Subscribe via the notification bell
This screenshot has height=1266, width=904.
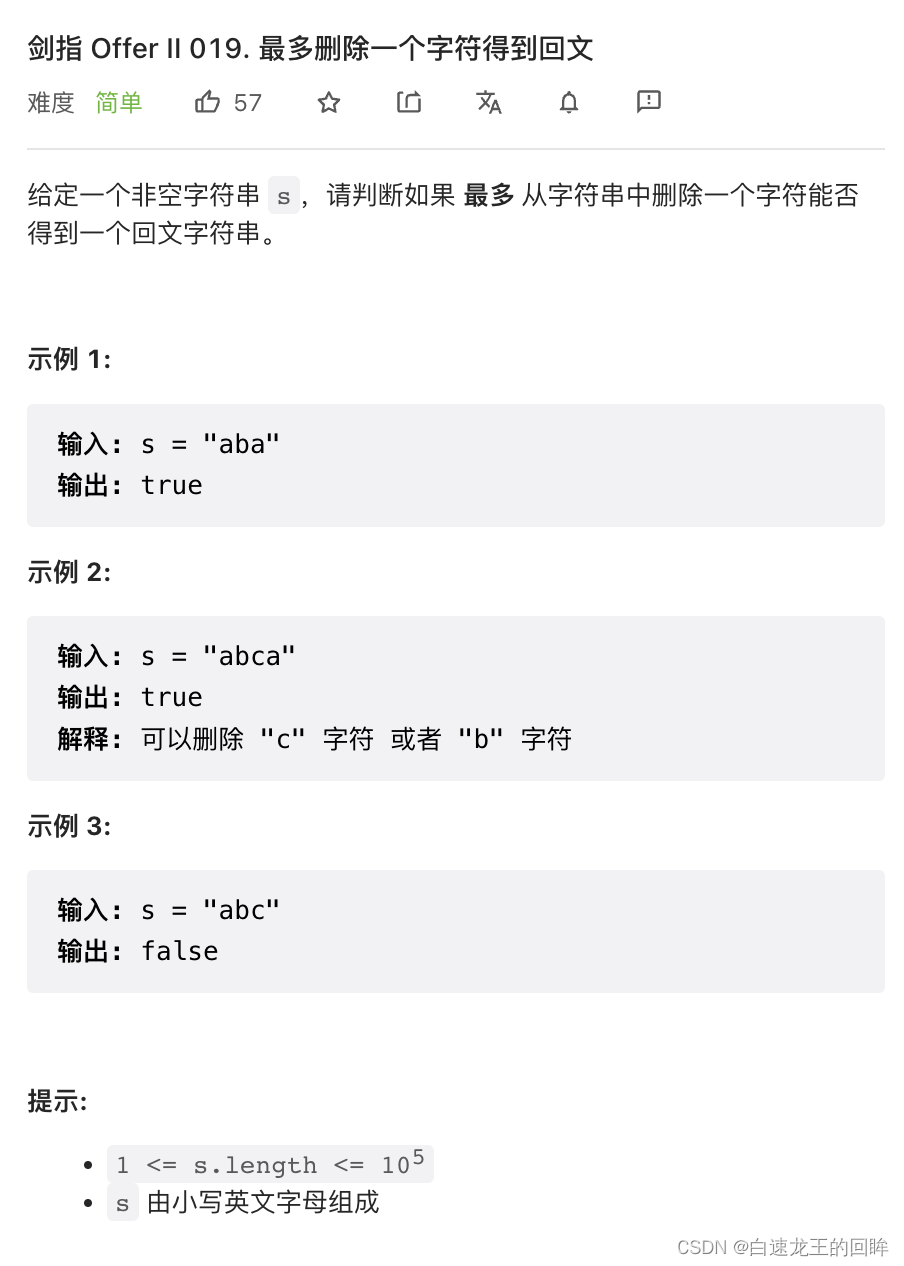click(569, 102)
